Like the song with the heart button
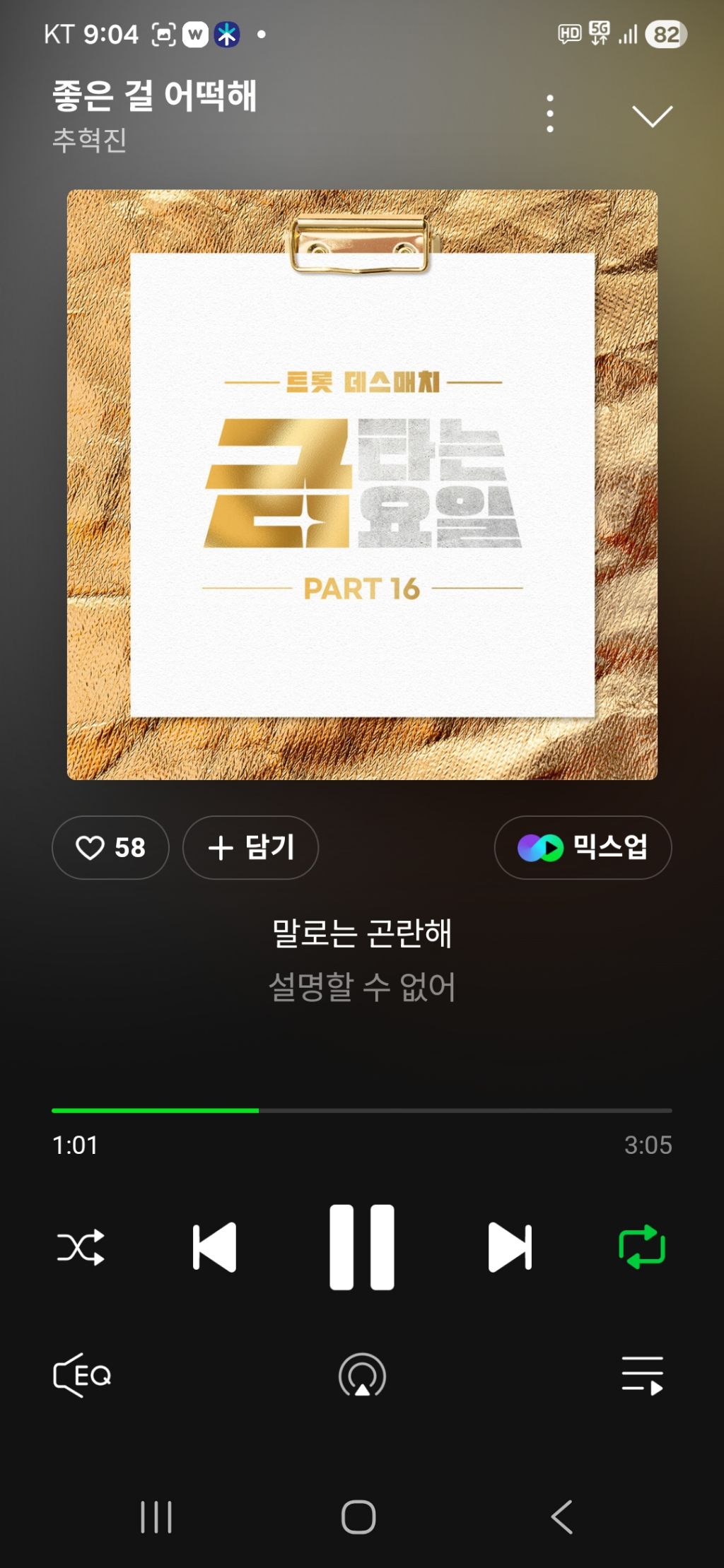The image size is (724, 1568). [x=110, y=847]
